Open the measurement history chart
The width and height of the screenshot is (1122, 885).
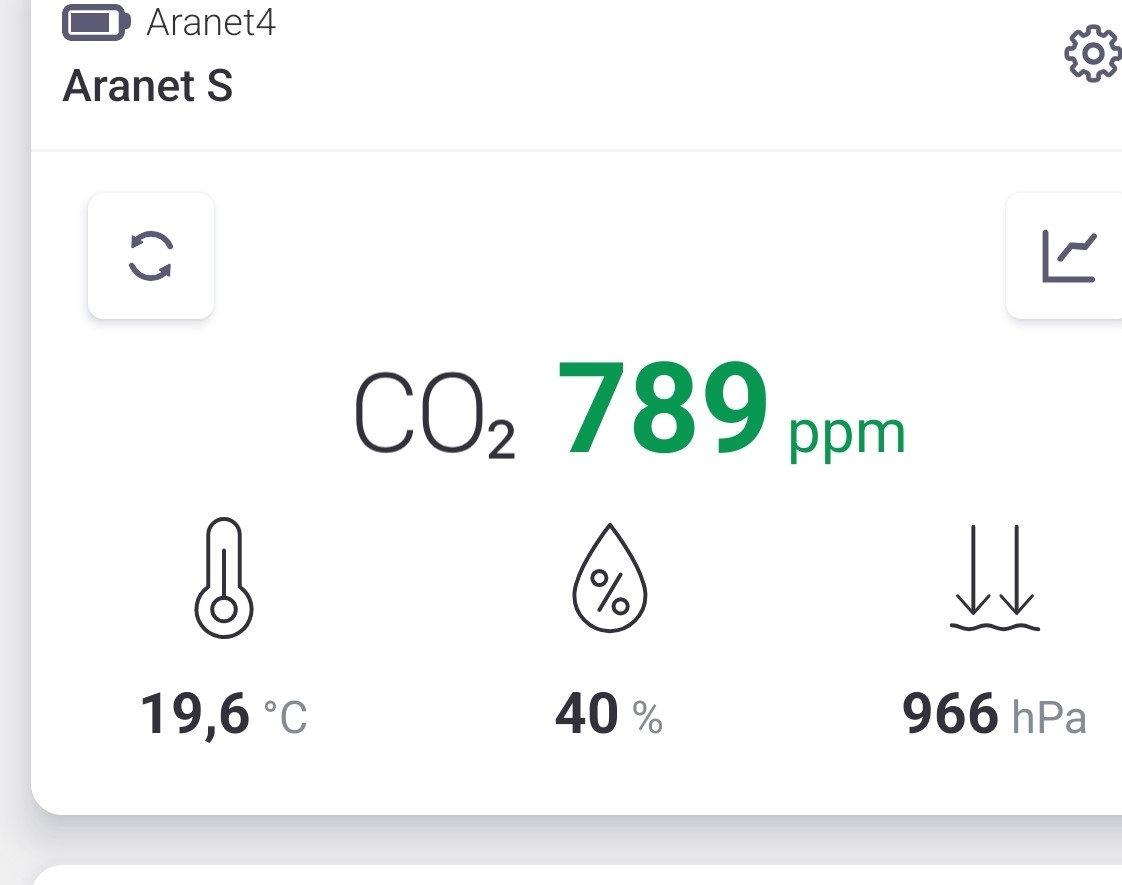pos(1068,256)
